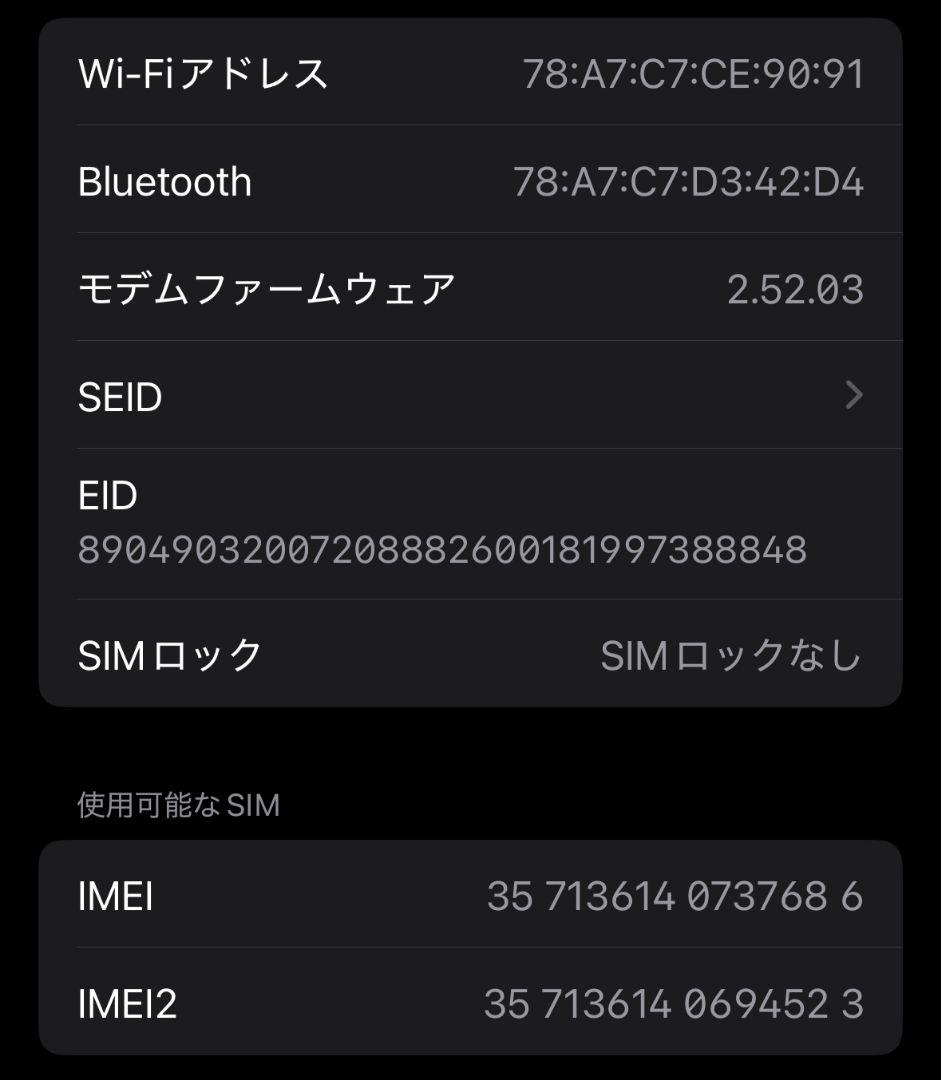Tap the Bluetooth address 78:A7:C7:D3:42:D4
This screenshot has height=1080, width=941.
[x=692, y=182]
